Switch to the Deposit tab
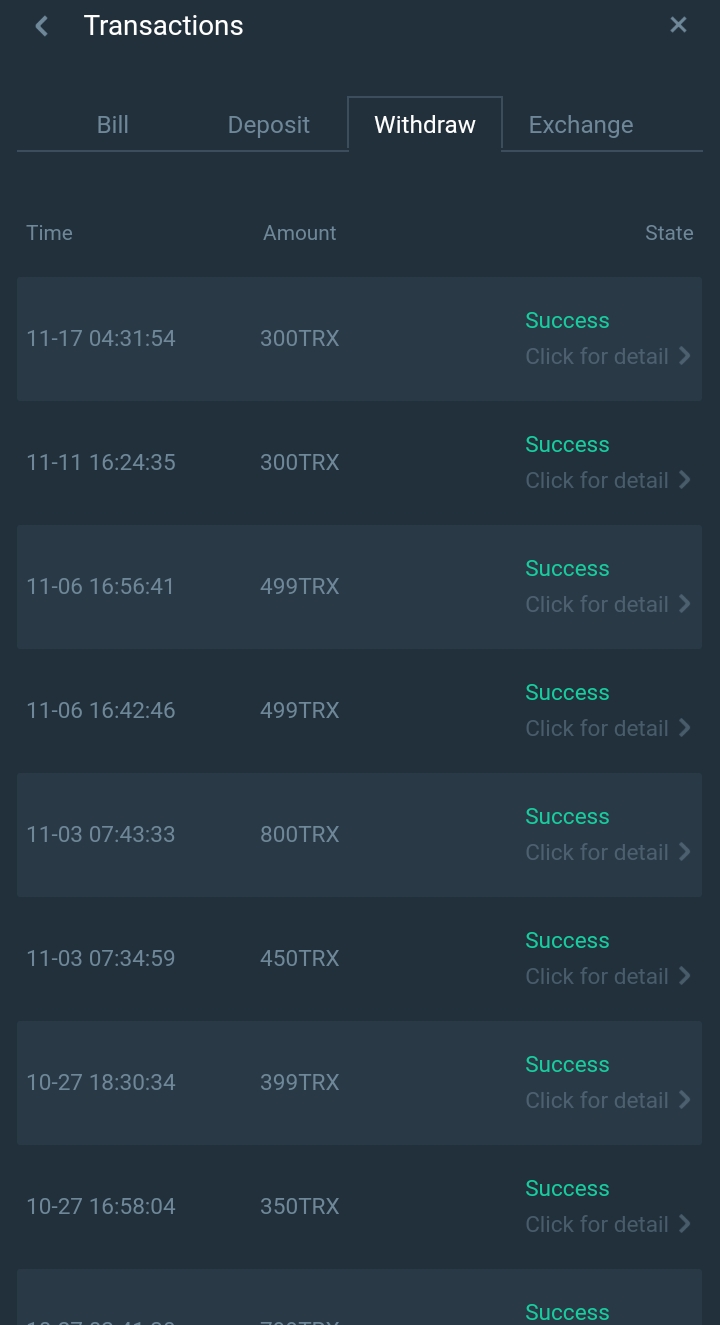The height and width of the screenshot is (1325, 720). pos(269,125)
